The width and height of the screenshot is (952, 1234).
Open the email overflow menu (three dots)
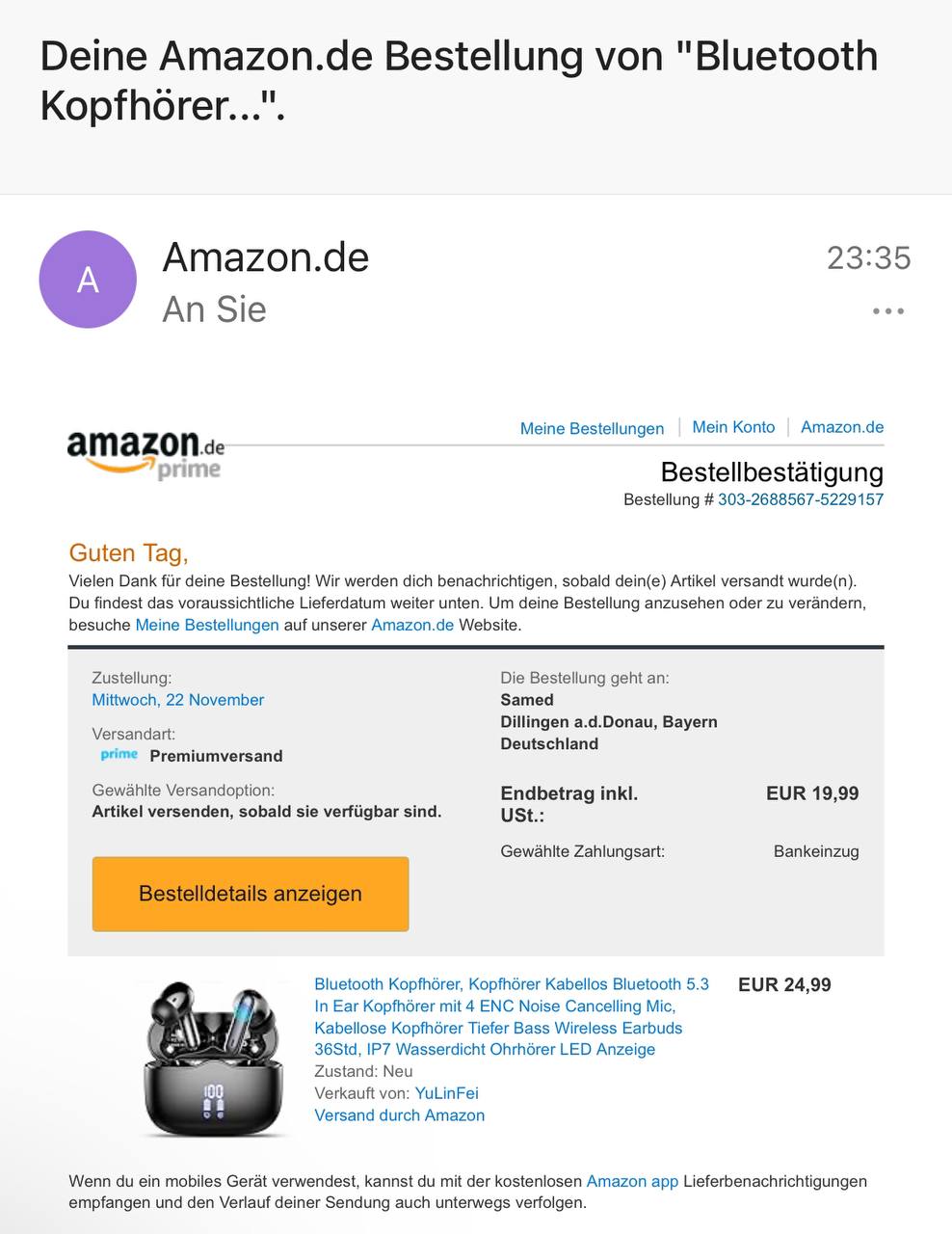coord(887,311)
